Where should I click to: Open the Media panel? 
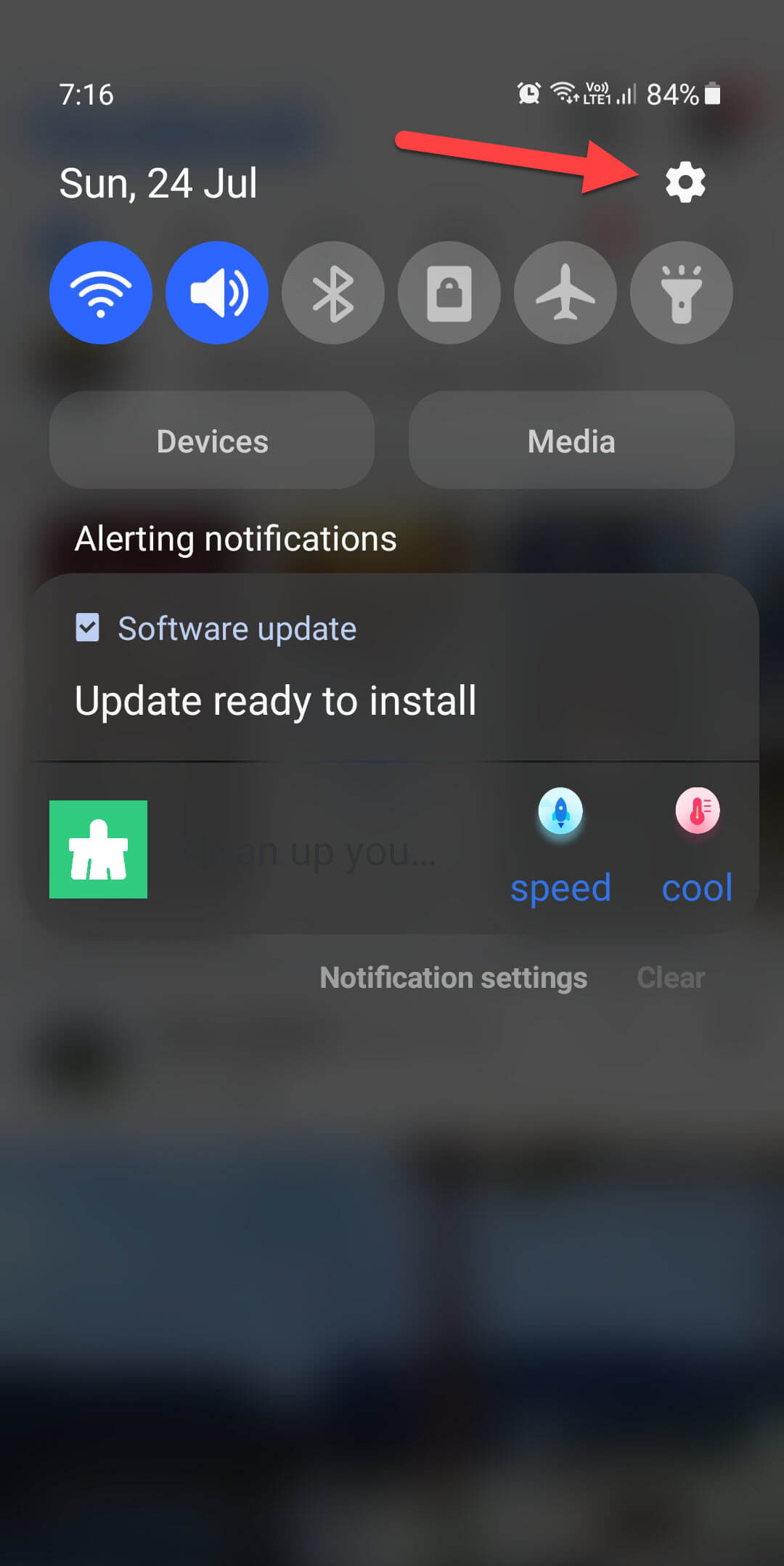click(x=571, y=441)
